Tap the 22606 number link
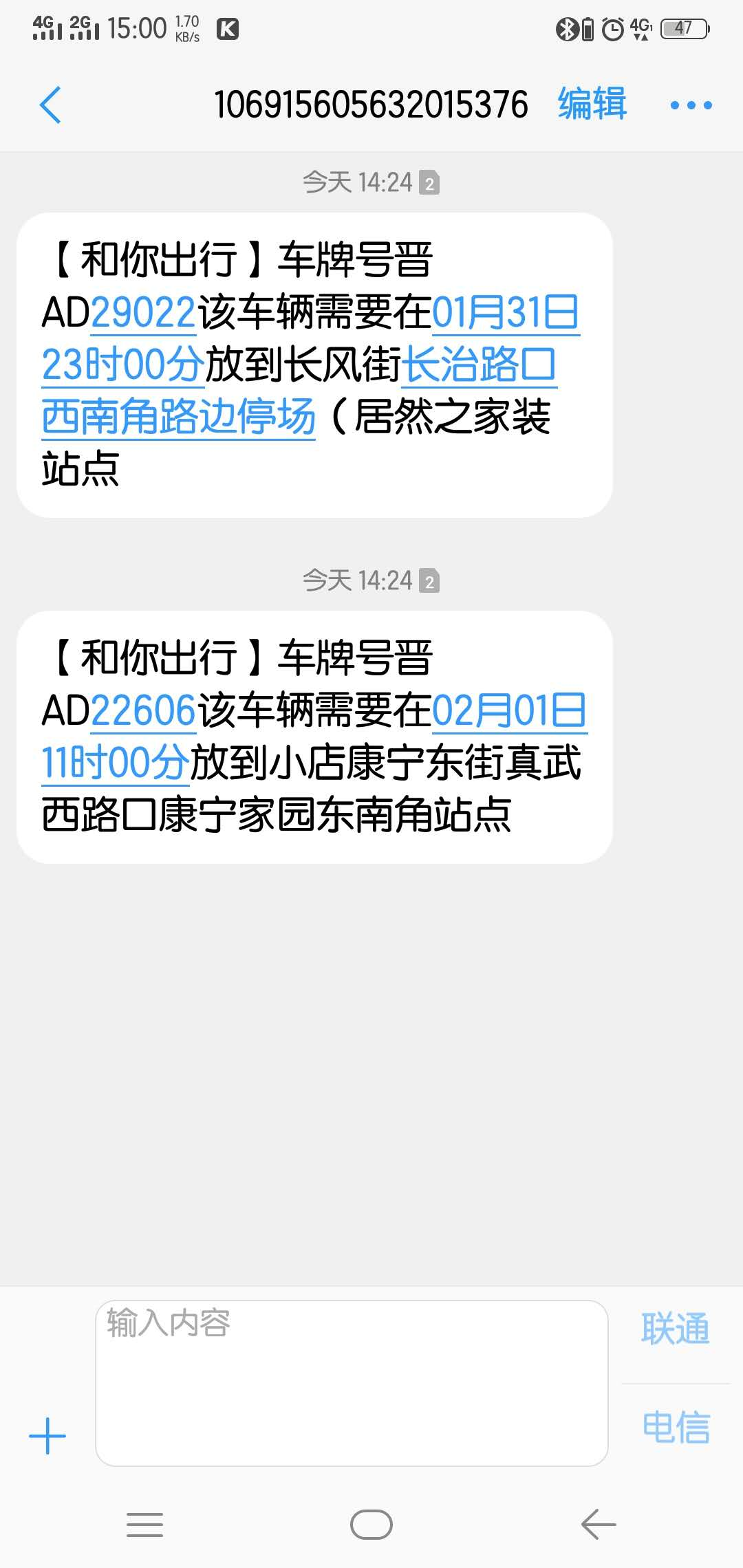This screenshot has height=1568, width=743. click(143, 710)
